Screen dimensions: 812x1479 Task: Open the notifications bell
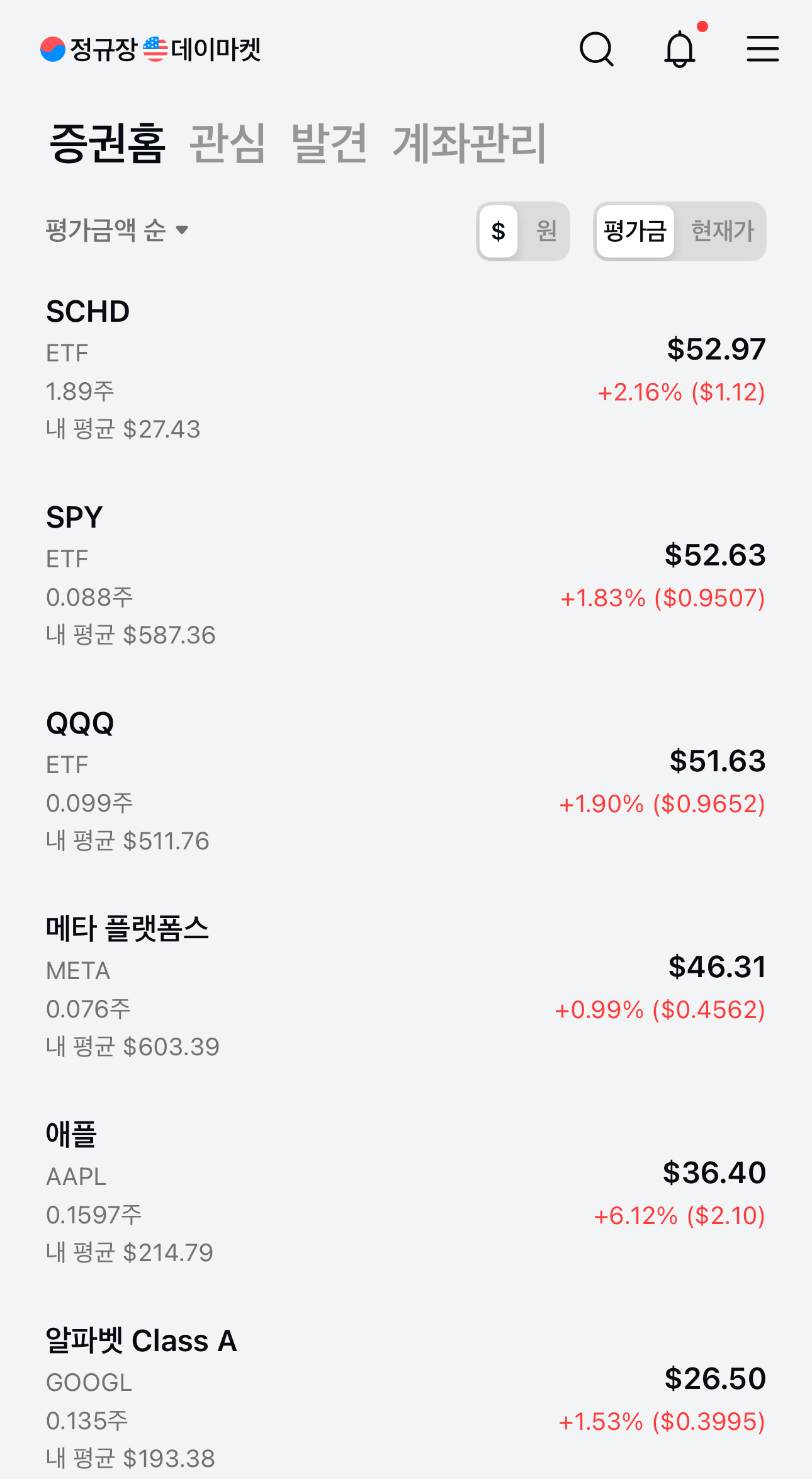[680, 49]
